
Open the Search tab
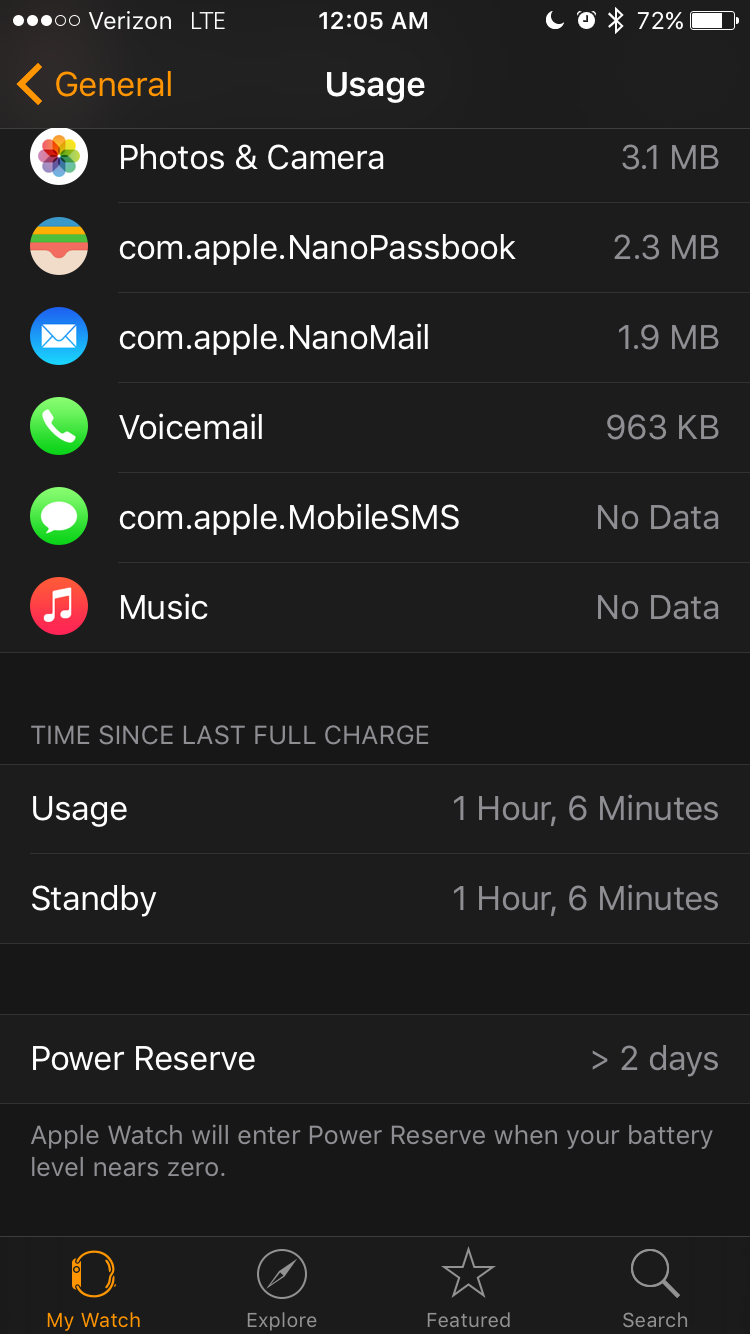click(x=655, y=1288)
